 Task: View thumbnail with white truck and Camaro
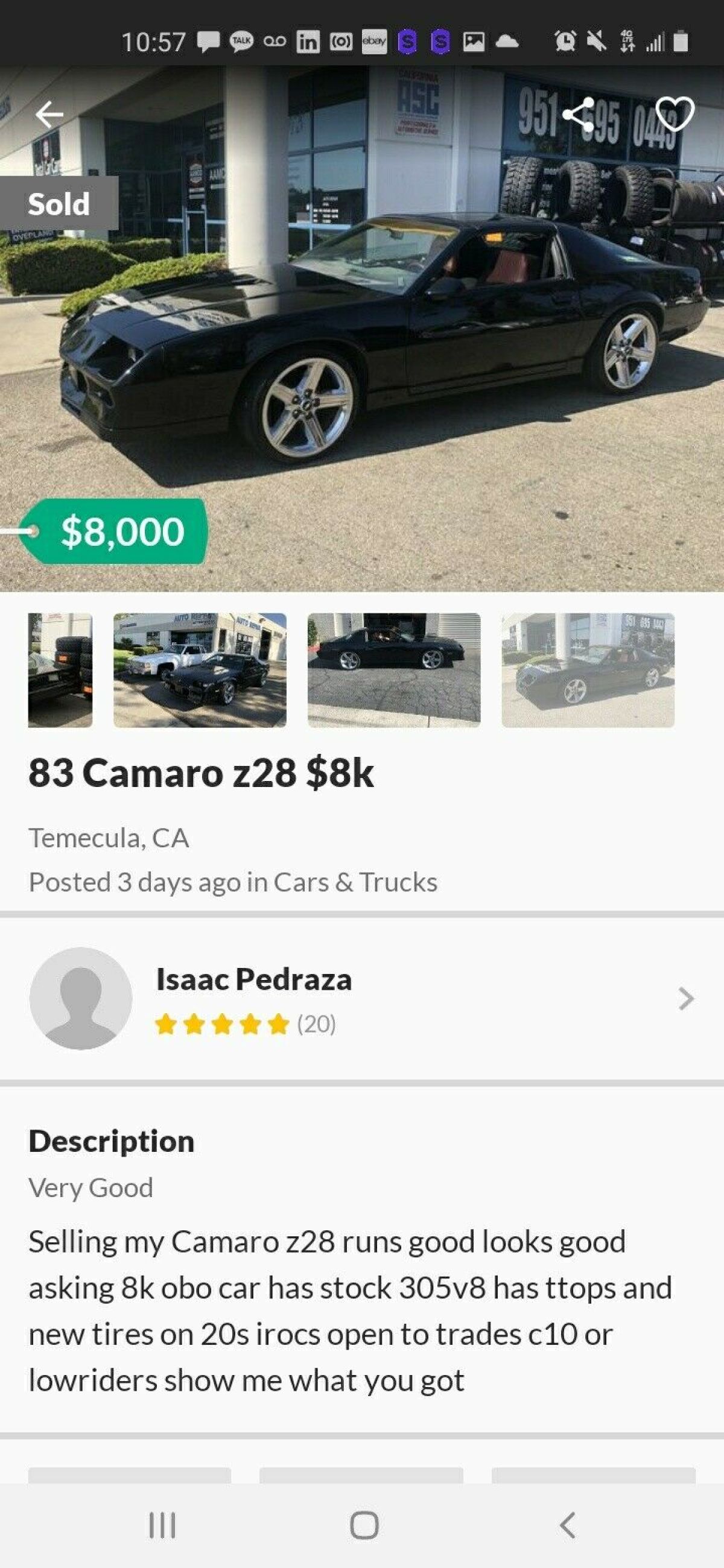[x=200, y=669]
